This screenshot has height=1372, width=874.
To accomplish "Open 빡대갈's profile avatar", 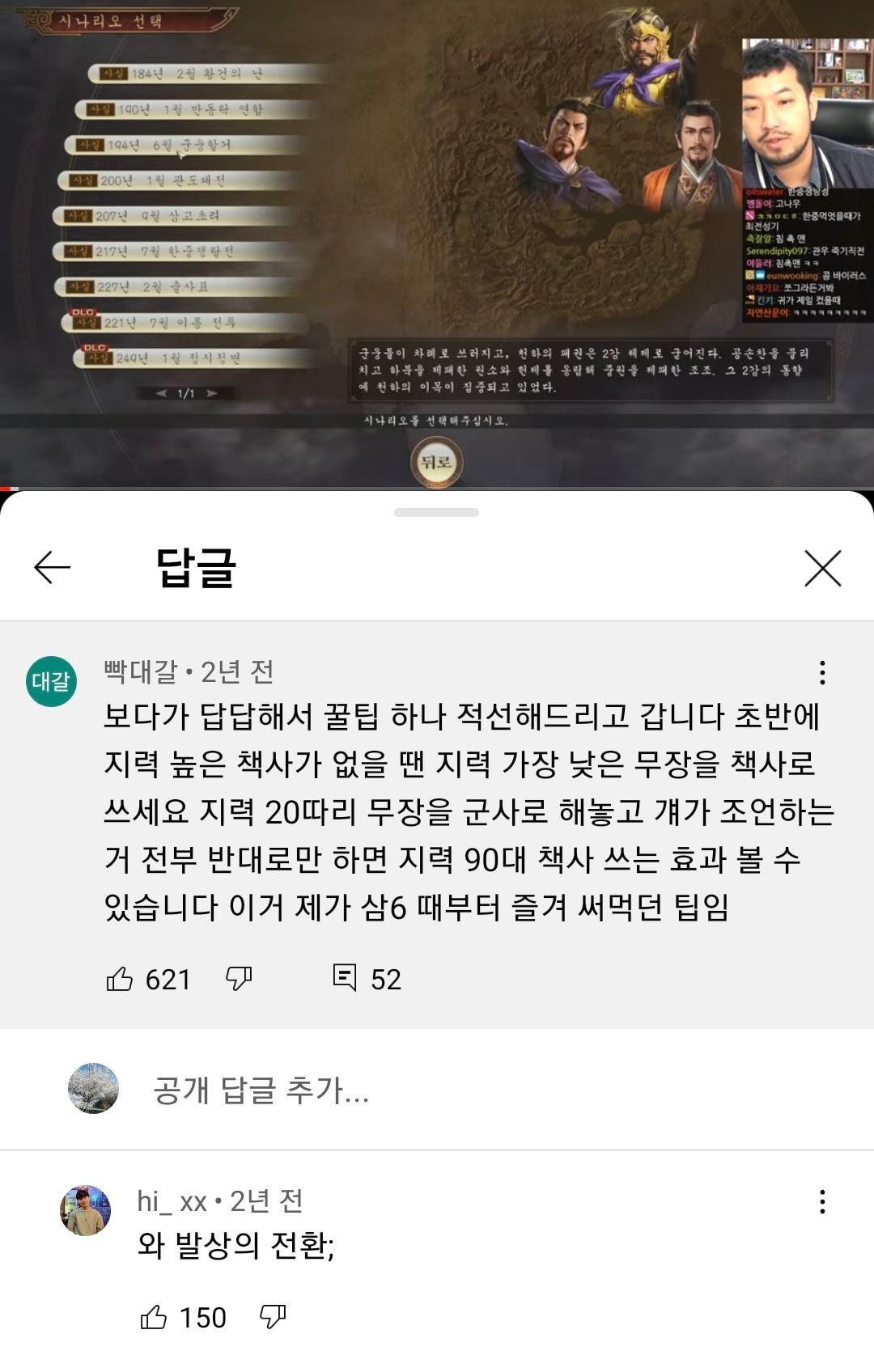I will 52,681.
